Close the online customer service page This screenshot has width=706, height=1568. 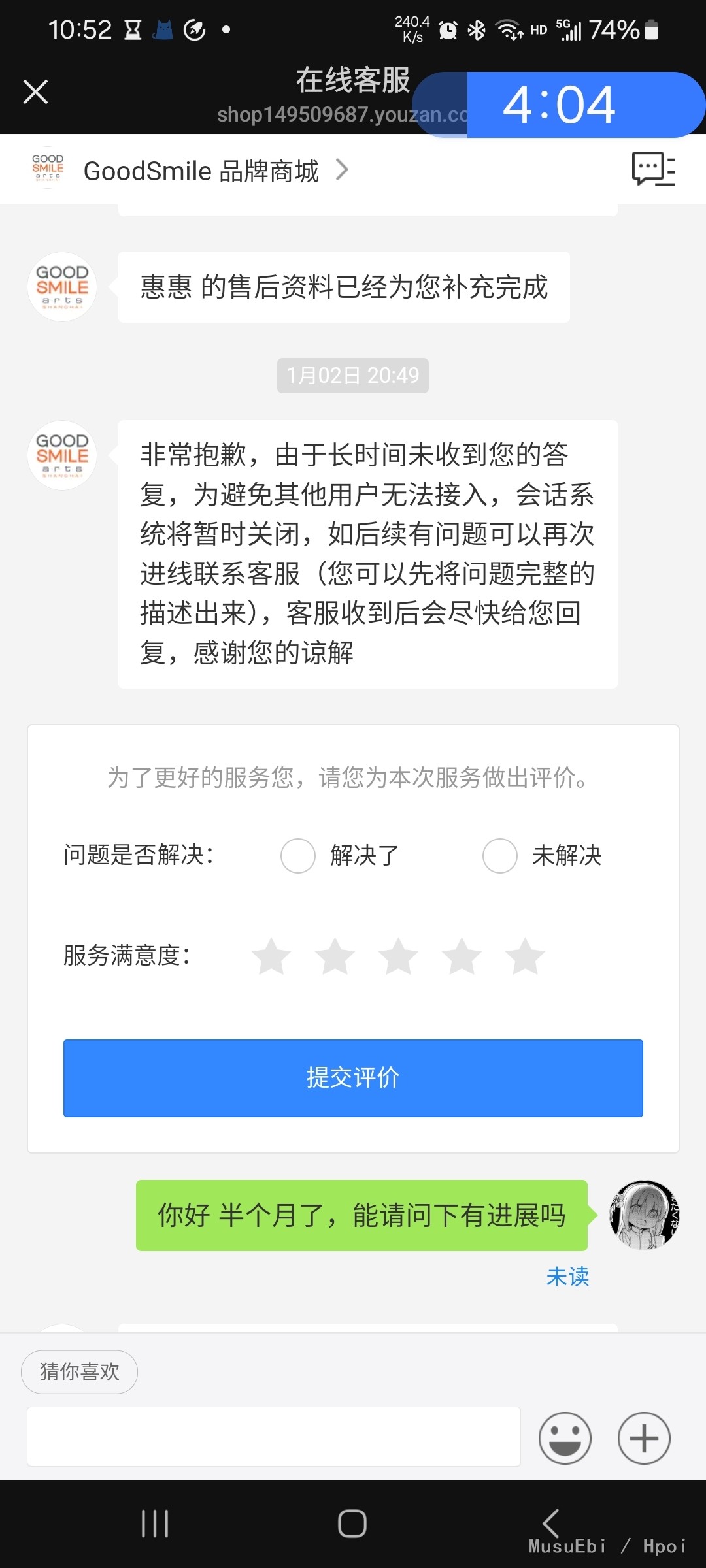(x=35, y=91)
